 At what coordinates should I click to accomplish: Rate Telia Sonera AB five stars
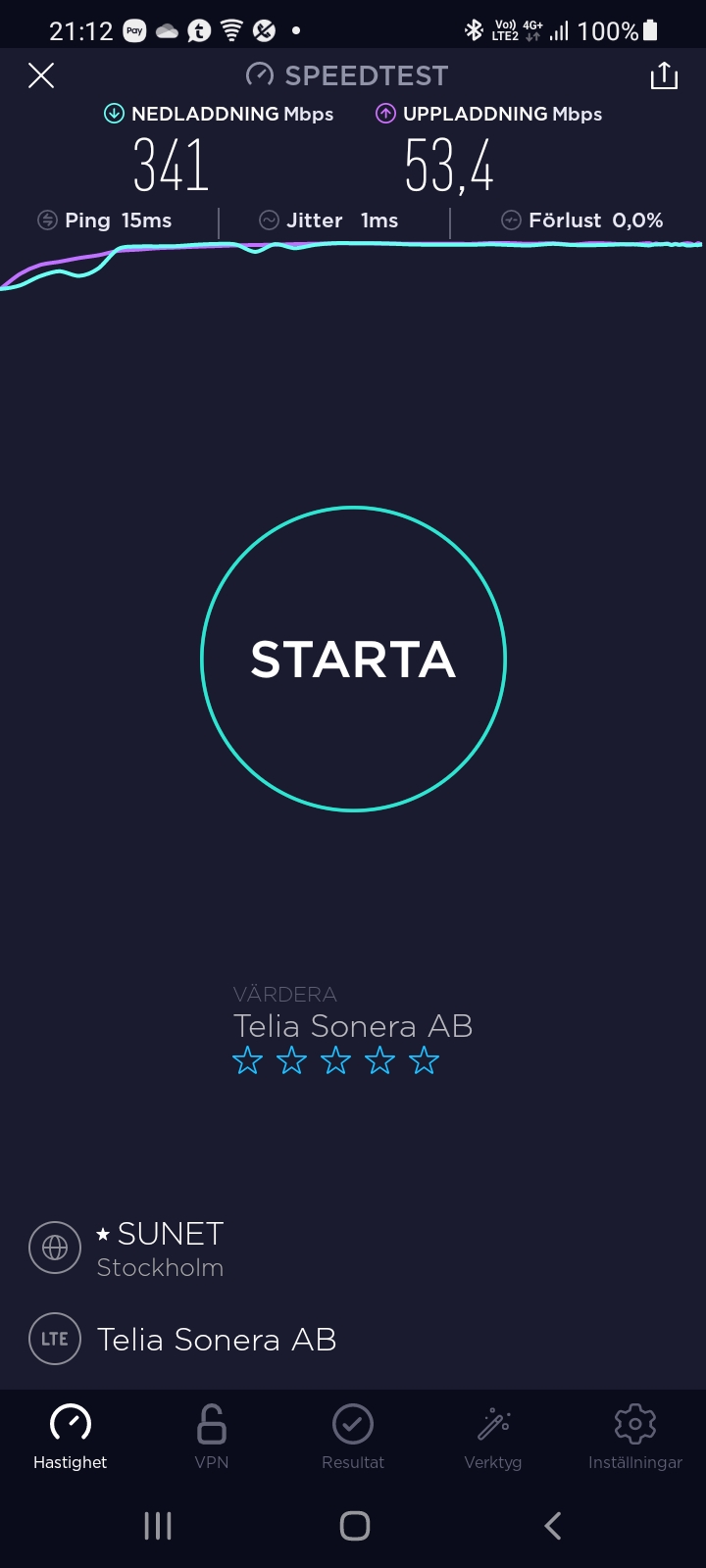tap(424, 1060)
